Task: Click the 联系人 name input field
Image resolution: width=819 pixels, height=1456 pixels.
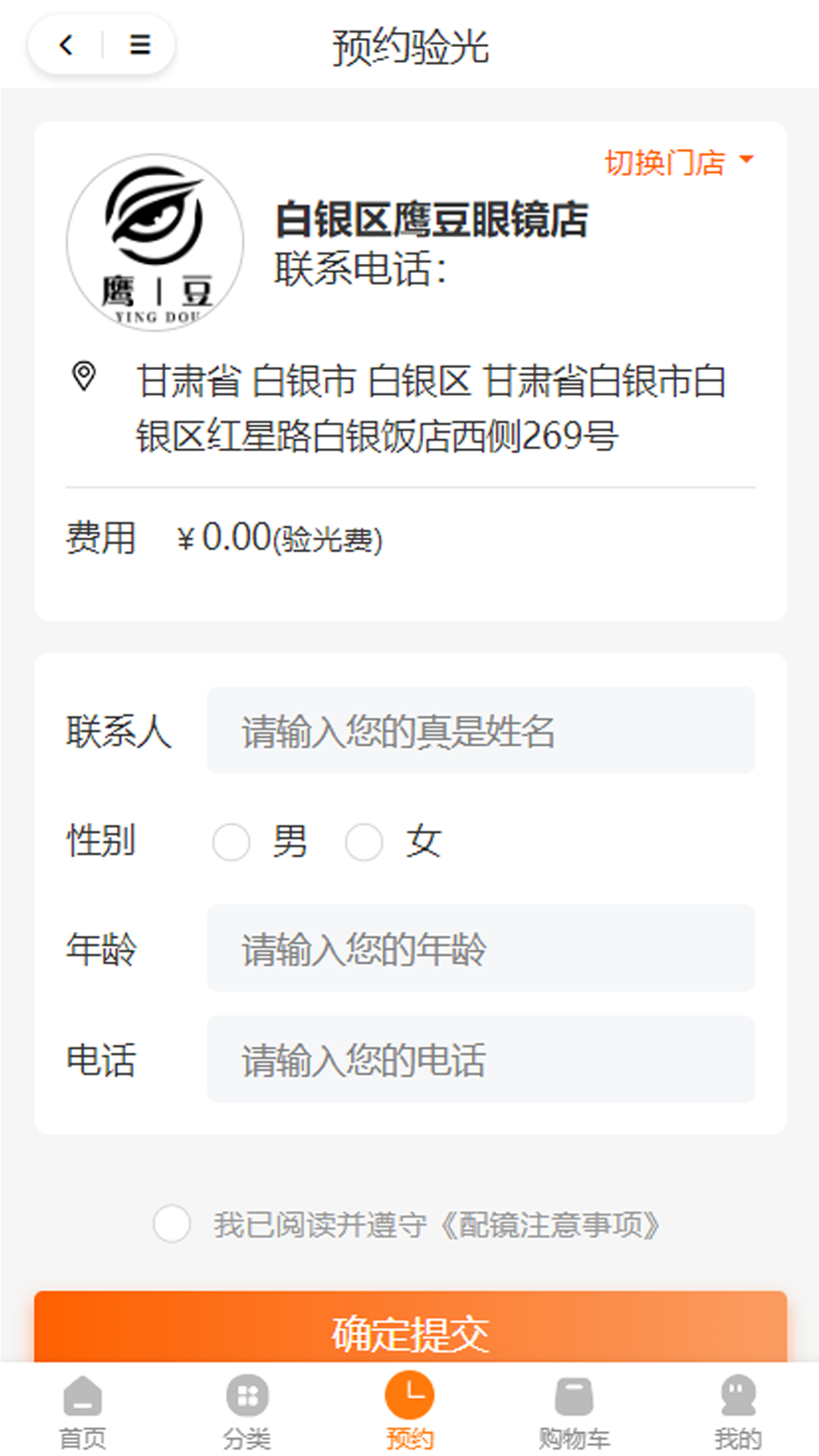Action: coord(481,730)
